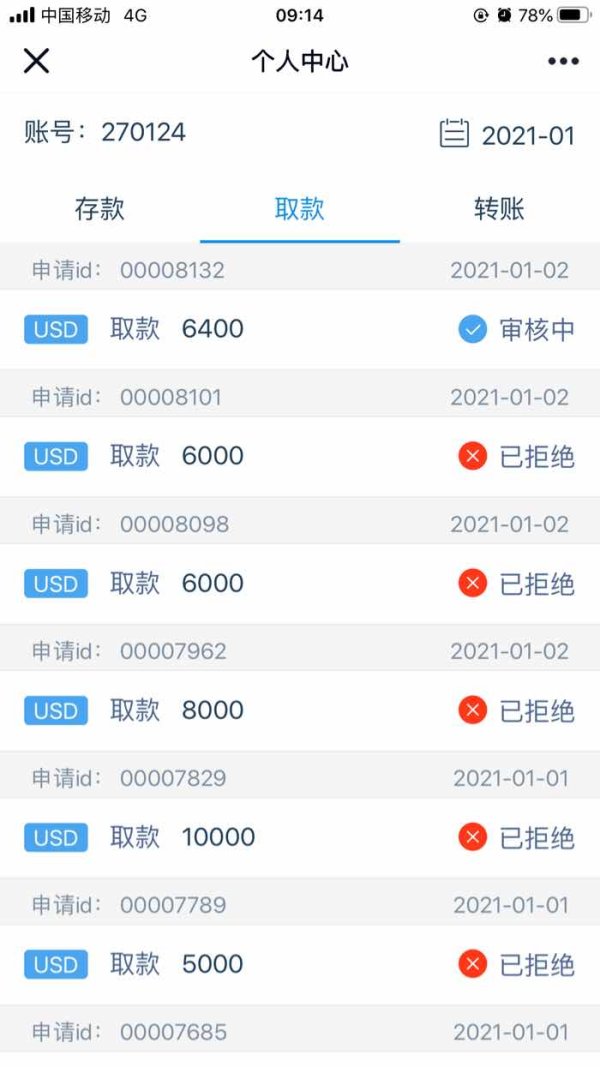Open the rejected 5000 USD withdrawal
Screen dimensions: 600x1067
tap(300, 964)
